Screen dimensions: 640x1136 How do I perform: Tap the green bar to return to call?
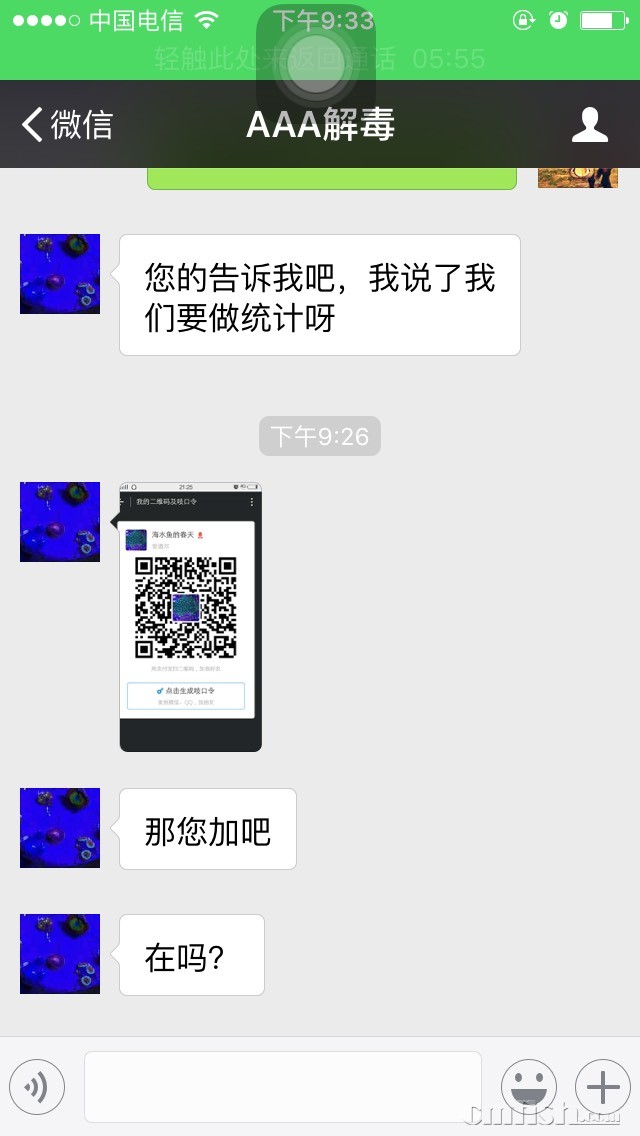pyautogui.click(x=320, y=58)
